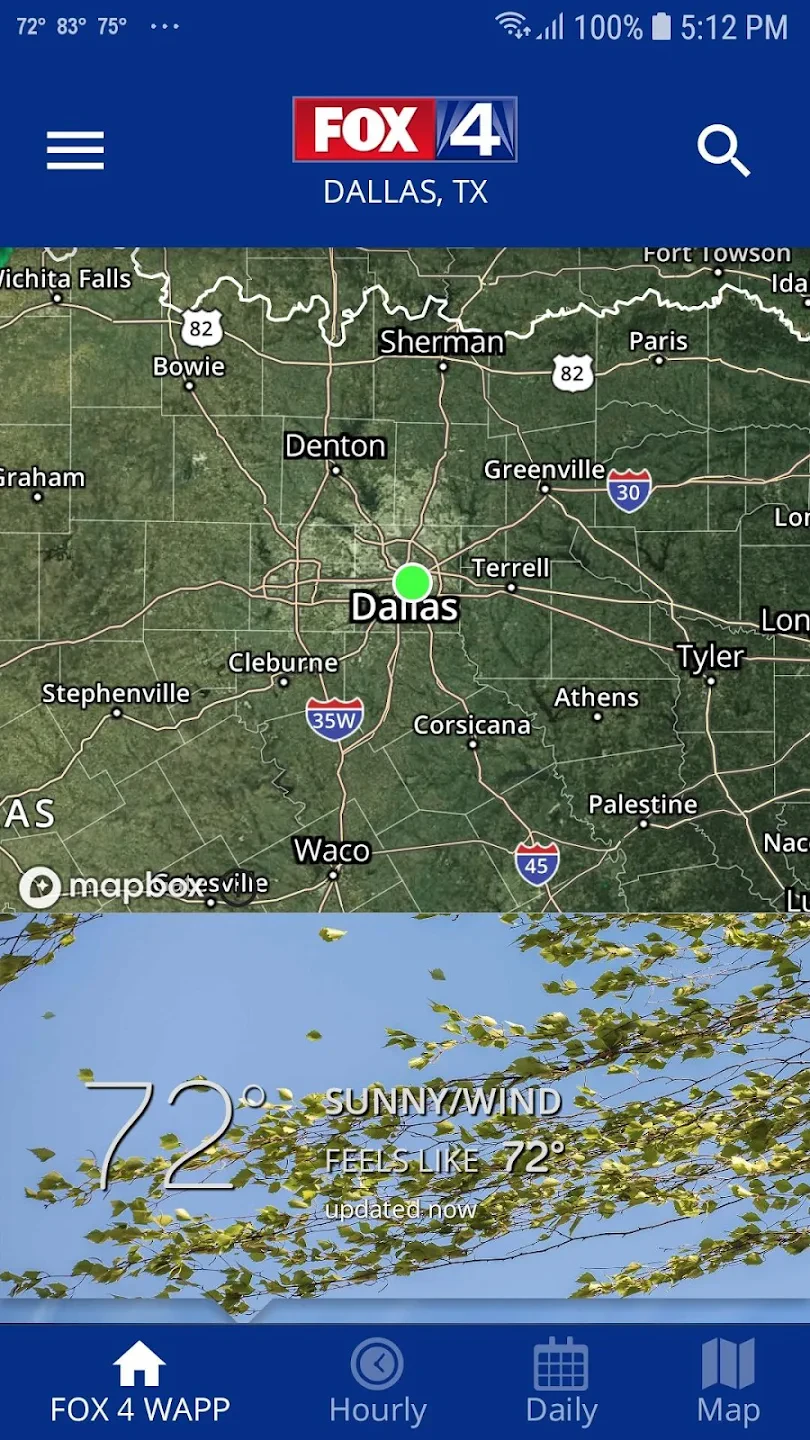Open the Map tab

click(728, 1383)
